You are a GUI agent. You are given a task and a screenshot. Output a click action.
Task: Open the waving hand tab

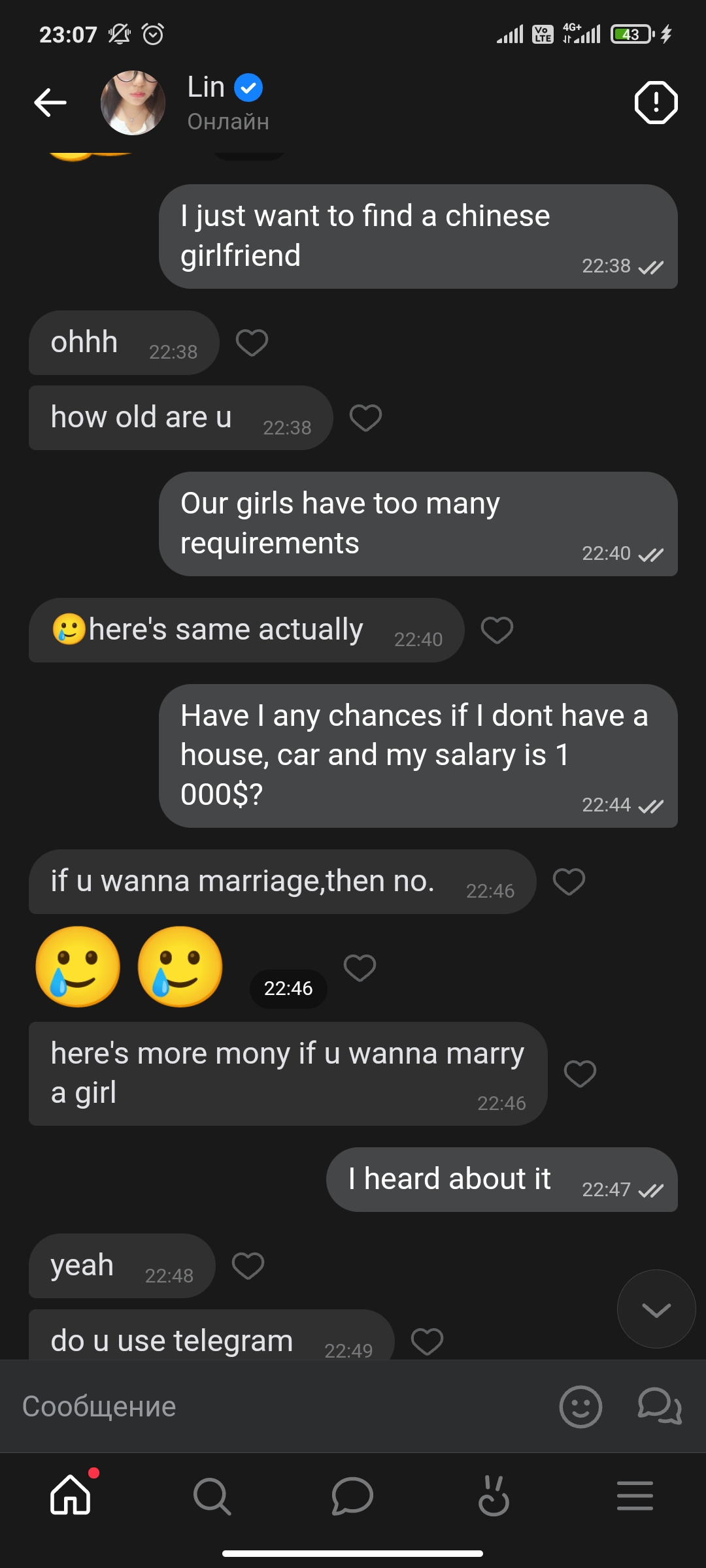[494, 1495]
